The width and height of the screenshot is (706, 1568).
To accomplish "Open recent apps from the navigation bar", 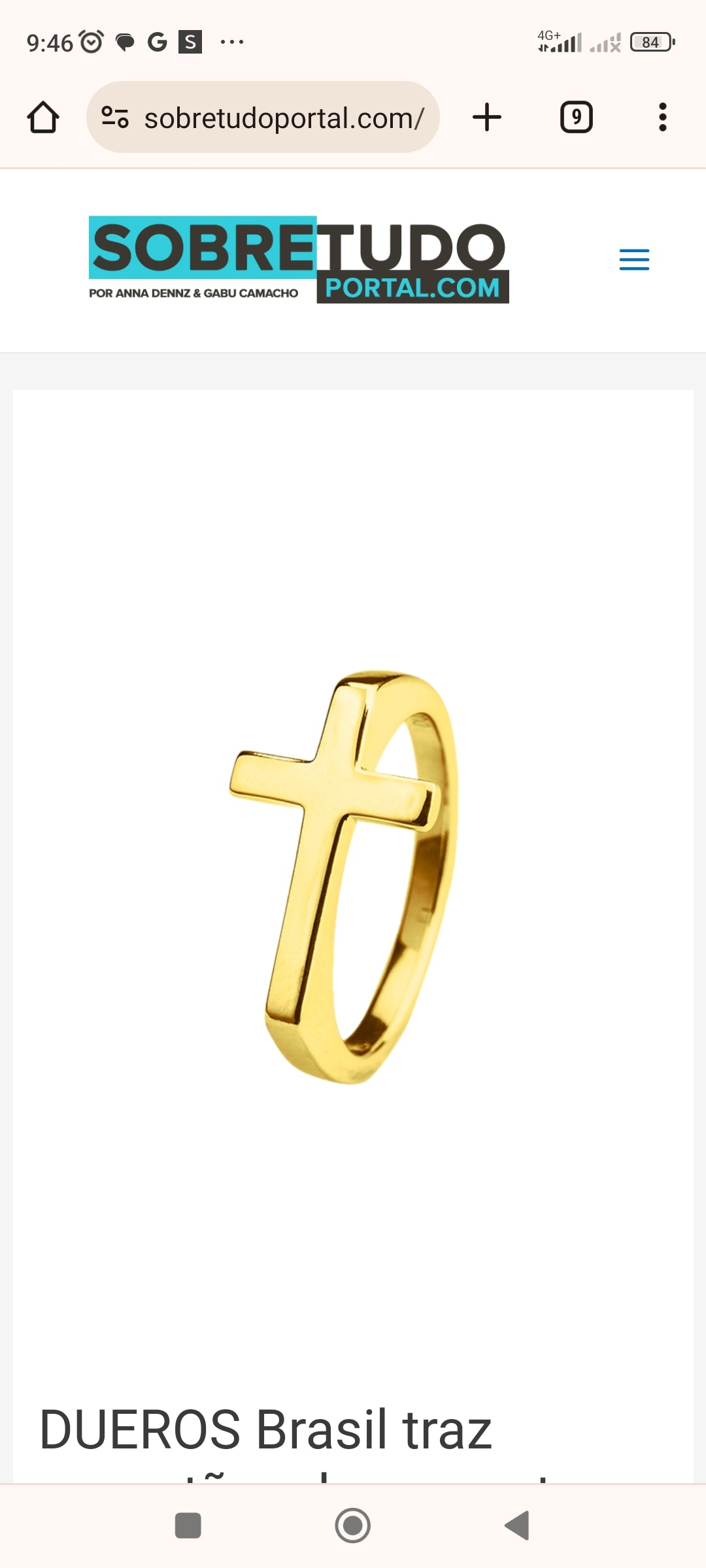I will pyautogui.click(x=188, y=1526).
